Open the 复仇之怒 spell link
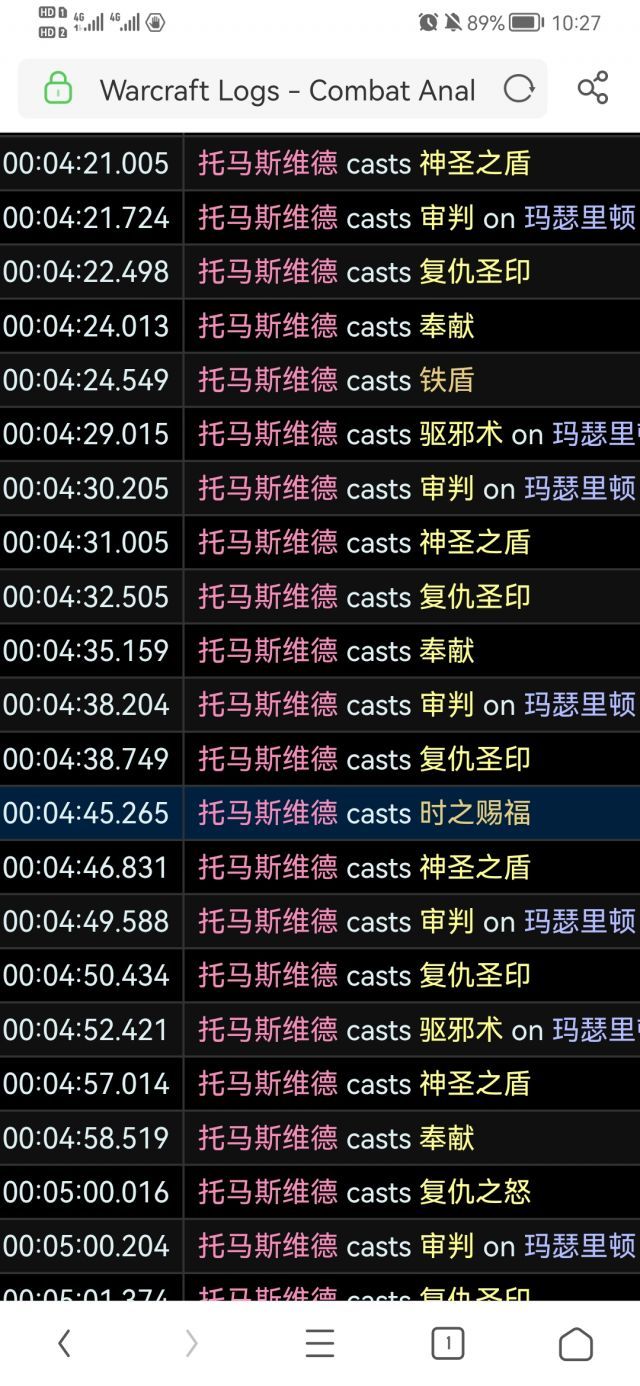640x1386 pixels. (474, 1192)
